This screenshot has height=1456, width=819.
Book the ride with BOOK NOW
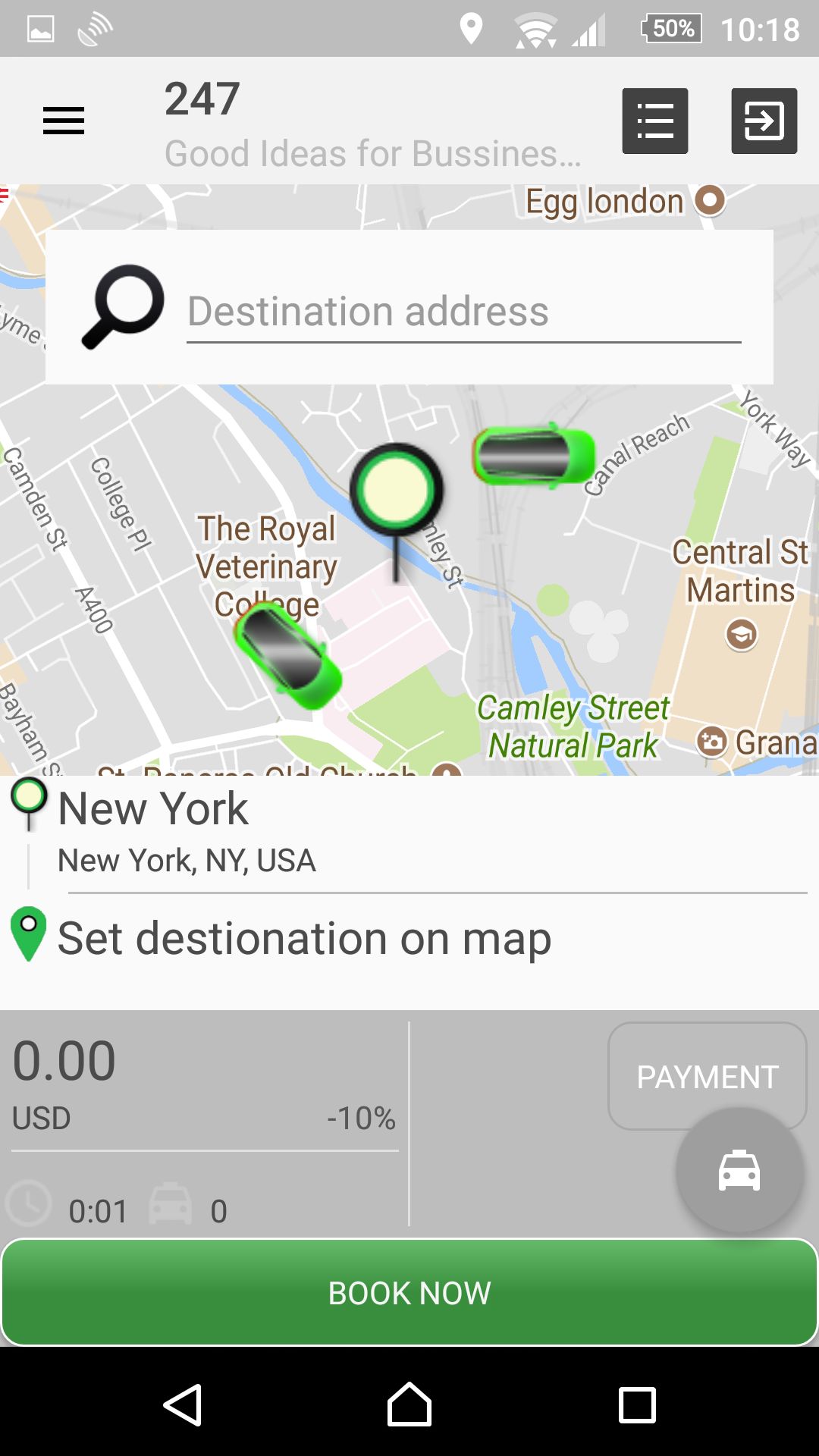click(409, 1293)
